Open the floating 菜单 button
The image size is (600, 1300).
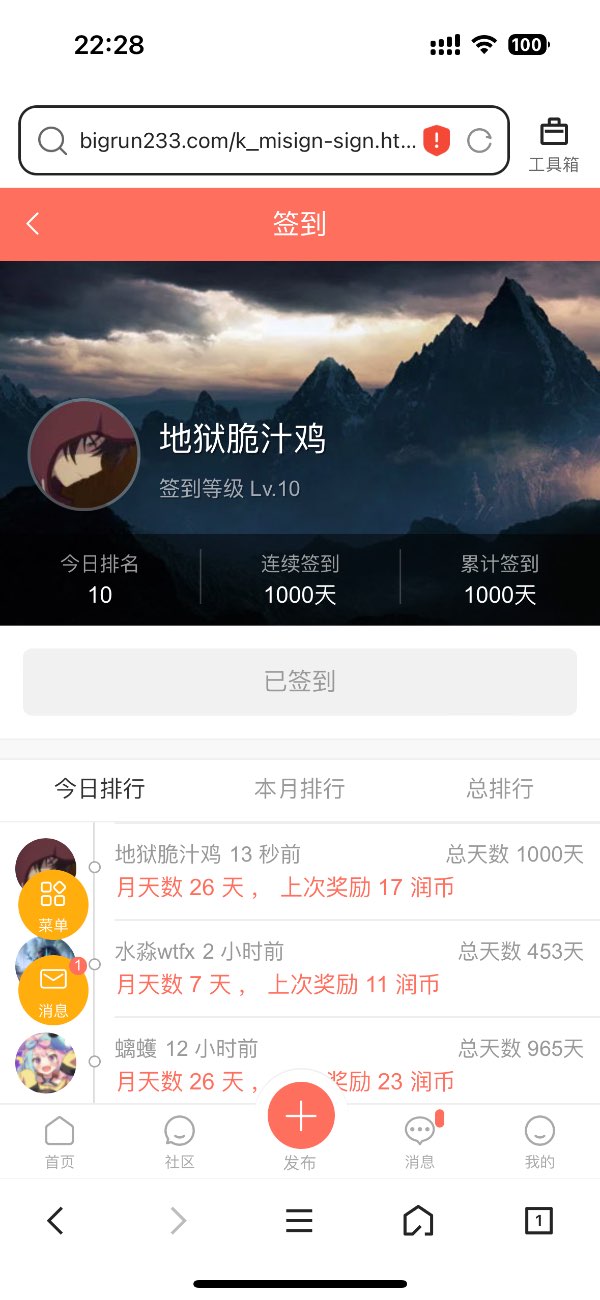pos(53,904)
